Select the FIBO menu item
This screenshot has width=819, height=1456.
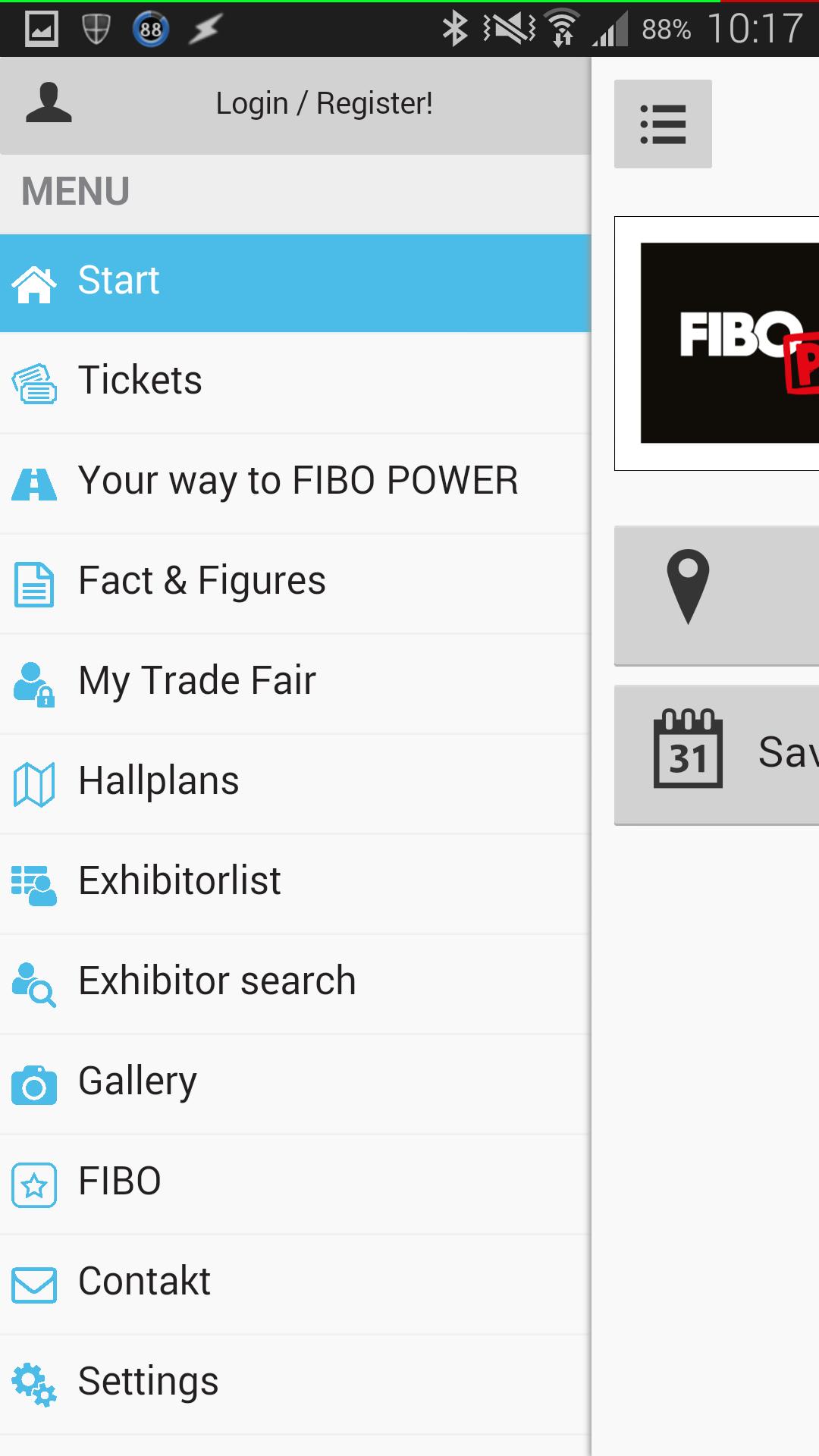coord(295,1182)
